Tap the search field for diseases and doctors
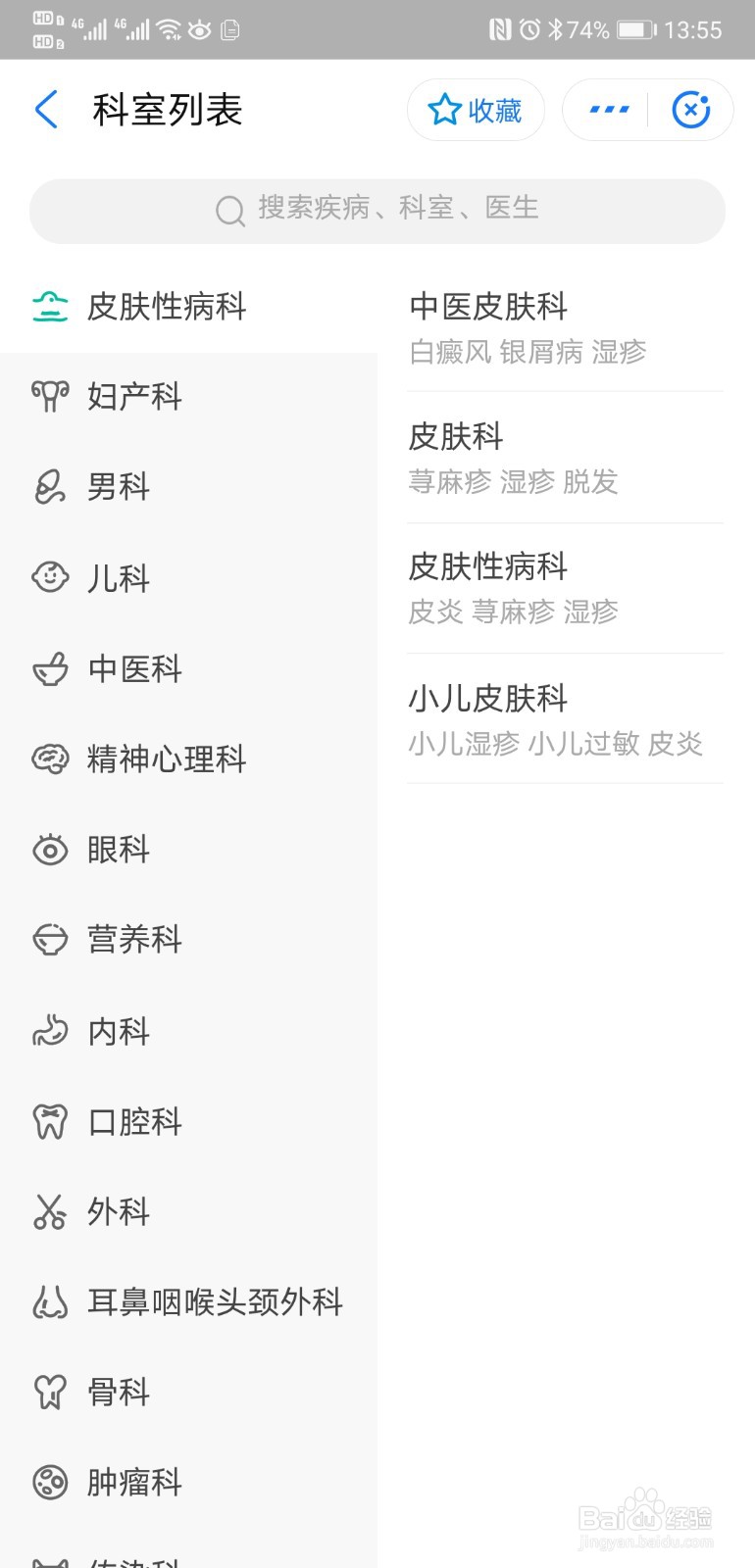The height and width of the screenshot is (1568, 755). (x=377, y=211)
